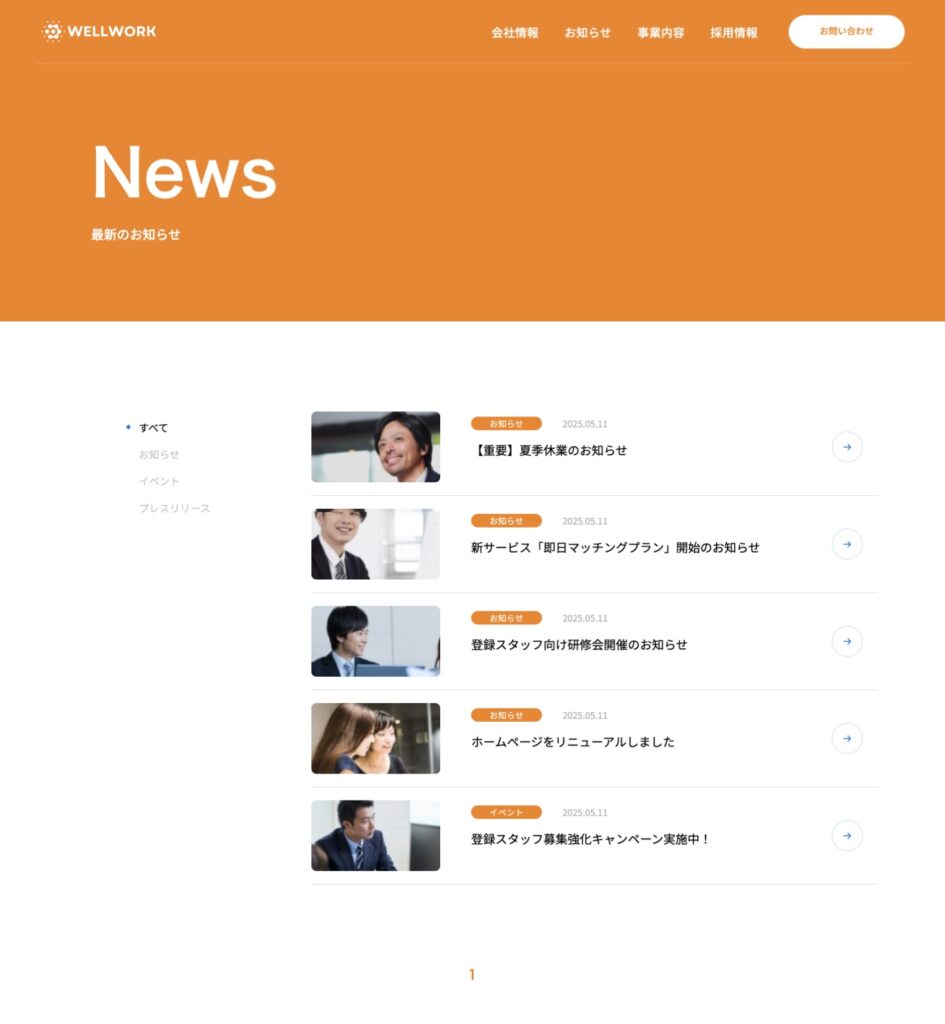Tap arrow beside 登録スタッフ募集強化キャンペーン実施中
The image size is (945, 1024).
846,835
